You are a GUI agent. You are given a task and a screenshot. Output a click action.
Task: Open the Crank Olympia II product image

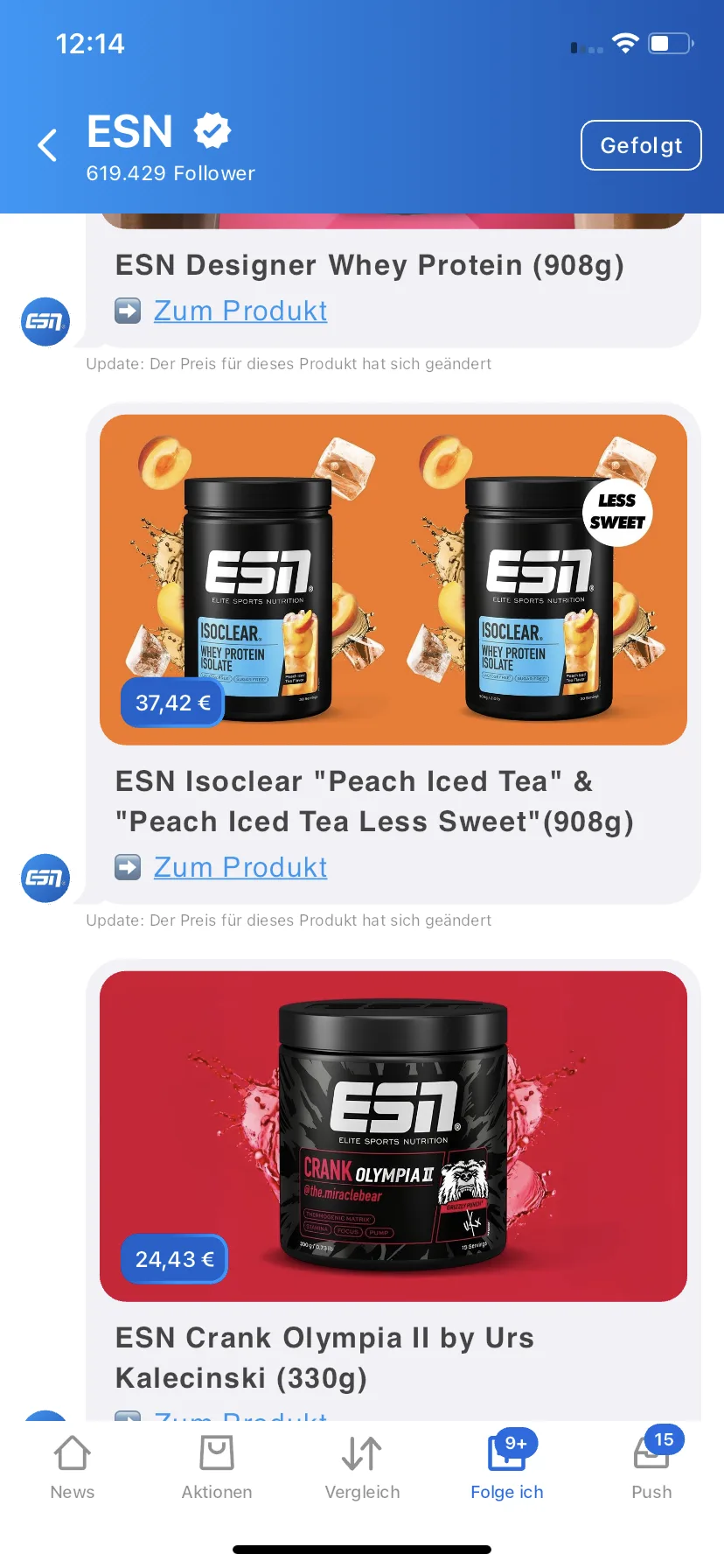(x=393, y=1136)
